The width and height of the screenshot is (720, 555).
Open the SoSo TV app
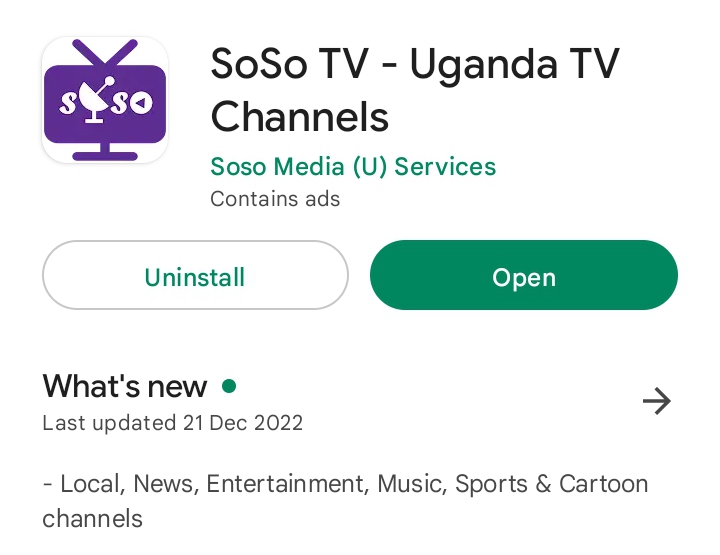click(x=523, y=276)
